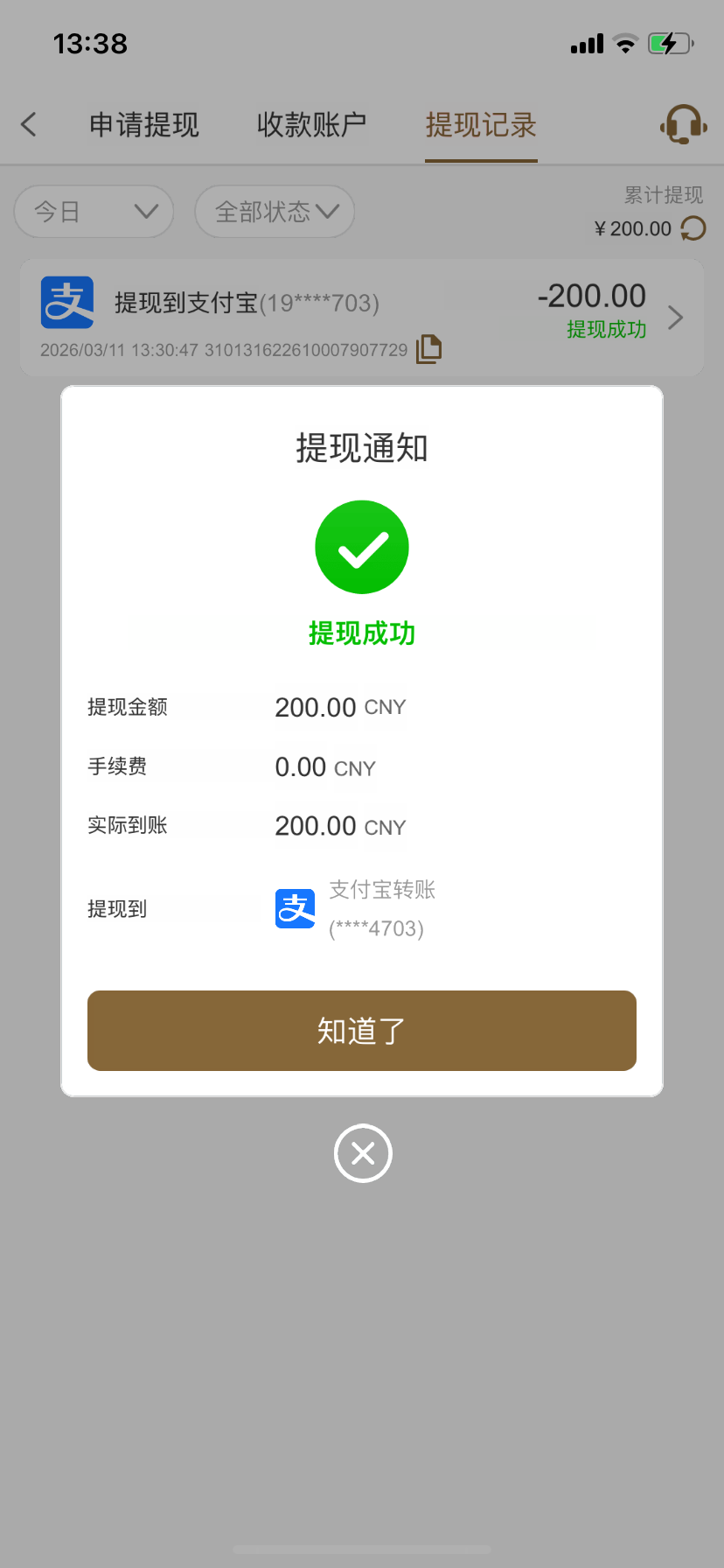Expand the 今日 date filter dropdown
724x1568 pixels.
(x=94, y=211)
